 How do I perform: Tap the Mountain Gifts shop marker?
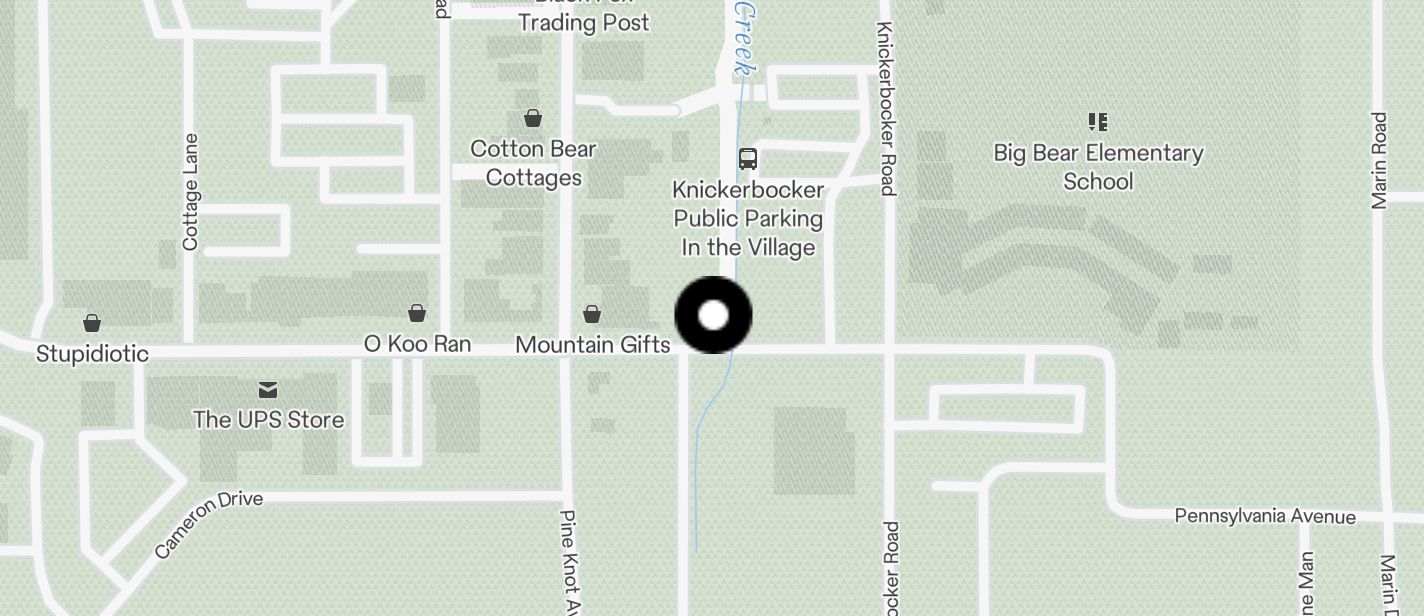[x=592, y=315]
